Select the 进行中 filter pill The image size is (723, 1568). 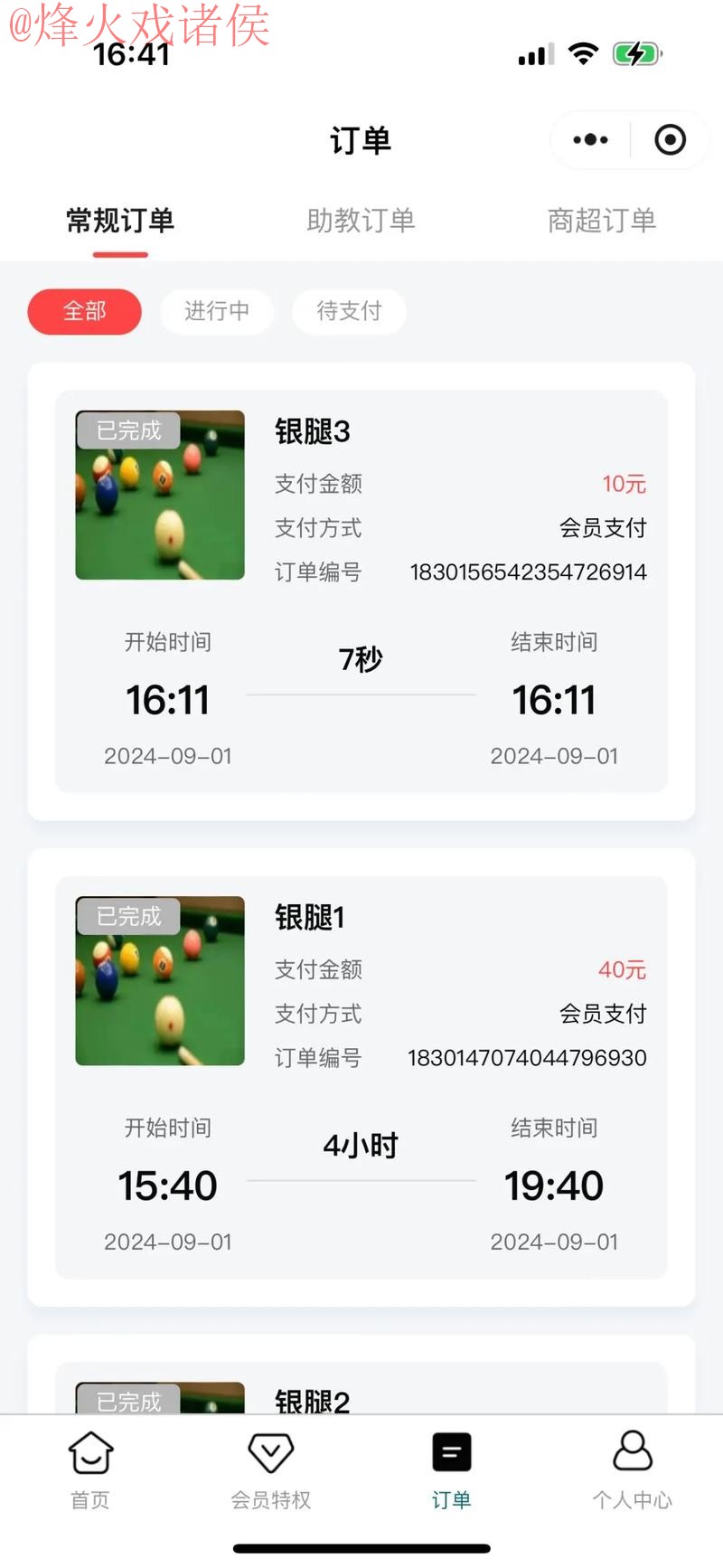click(216, 311)
